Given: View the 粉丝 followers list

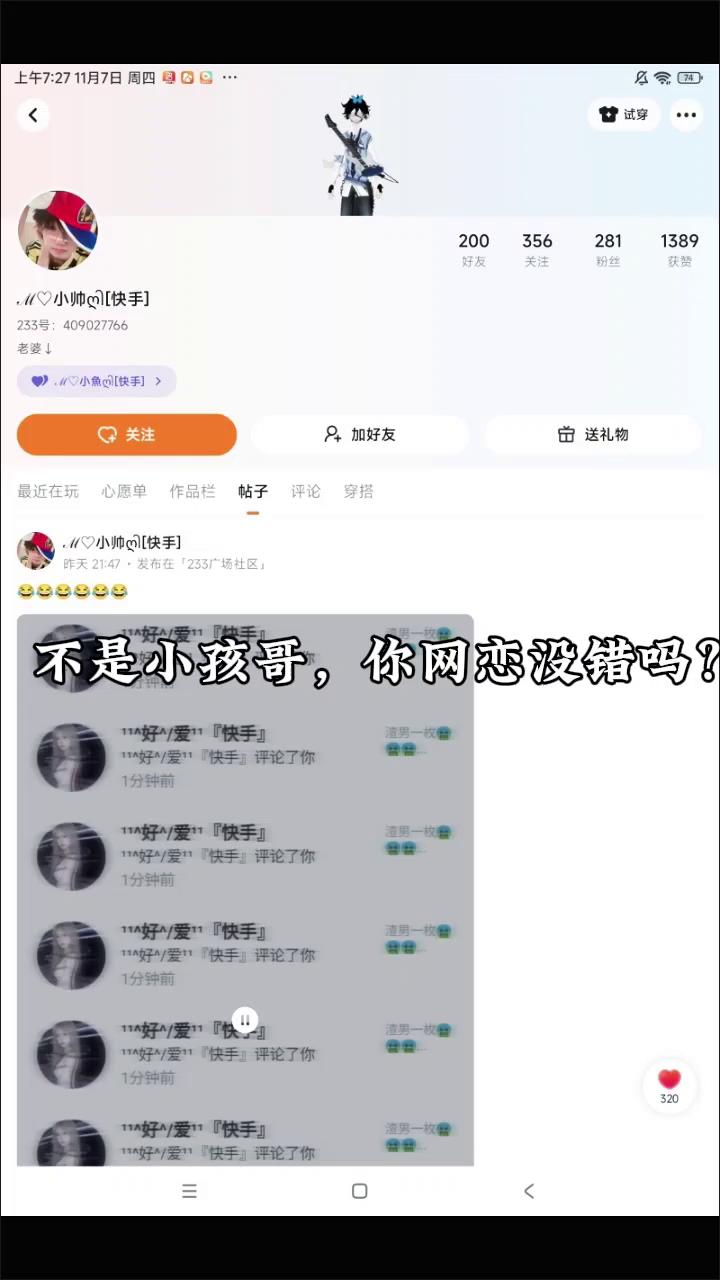Looking at the screenshot, I should click(608, 249).
